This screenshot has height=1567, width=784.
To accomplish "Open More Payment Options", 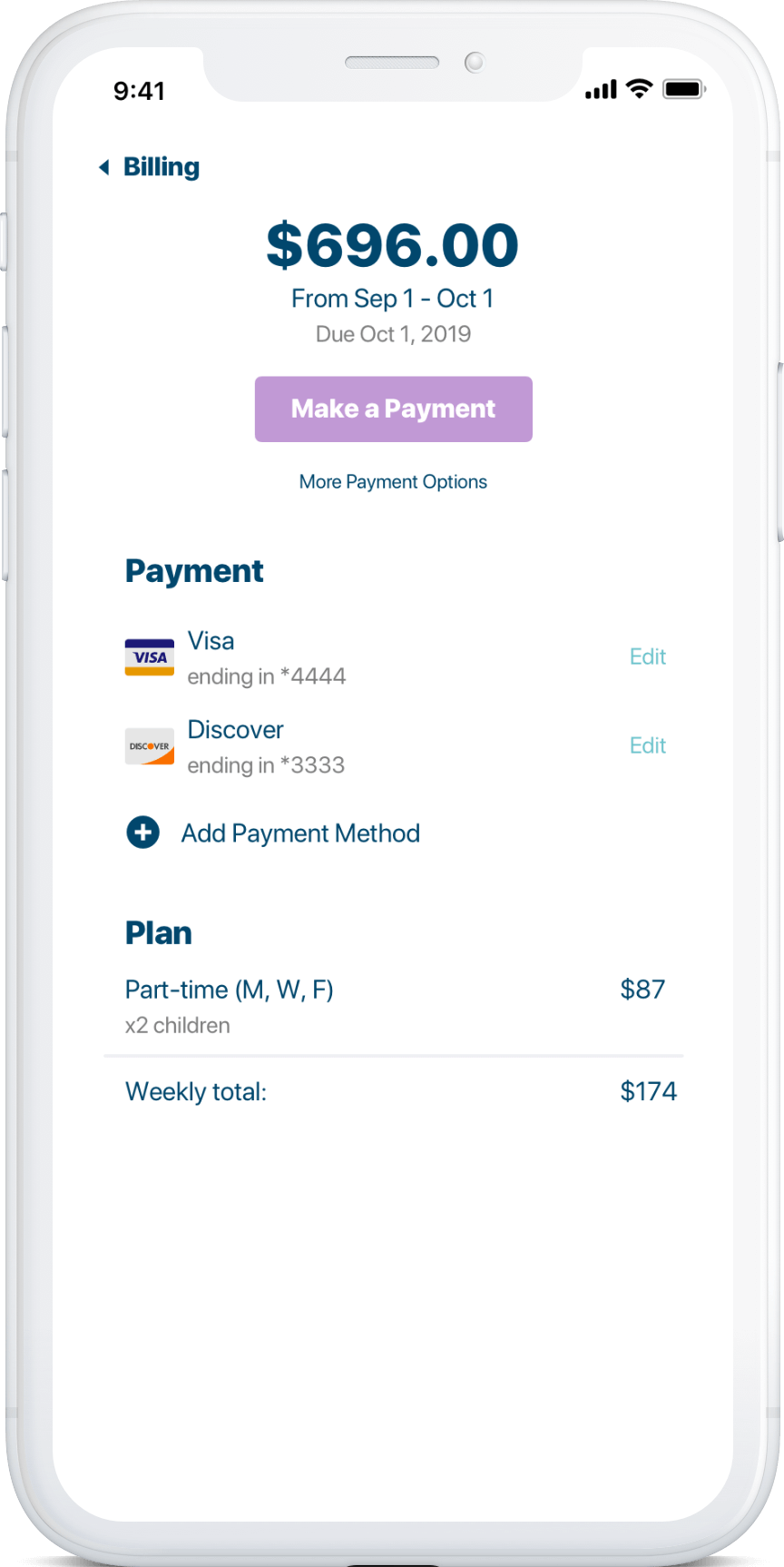I will point(393,482).
